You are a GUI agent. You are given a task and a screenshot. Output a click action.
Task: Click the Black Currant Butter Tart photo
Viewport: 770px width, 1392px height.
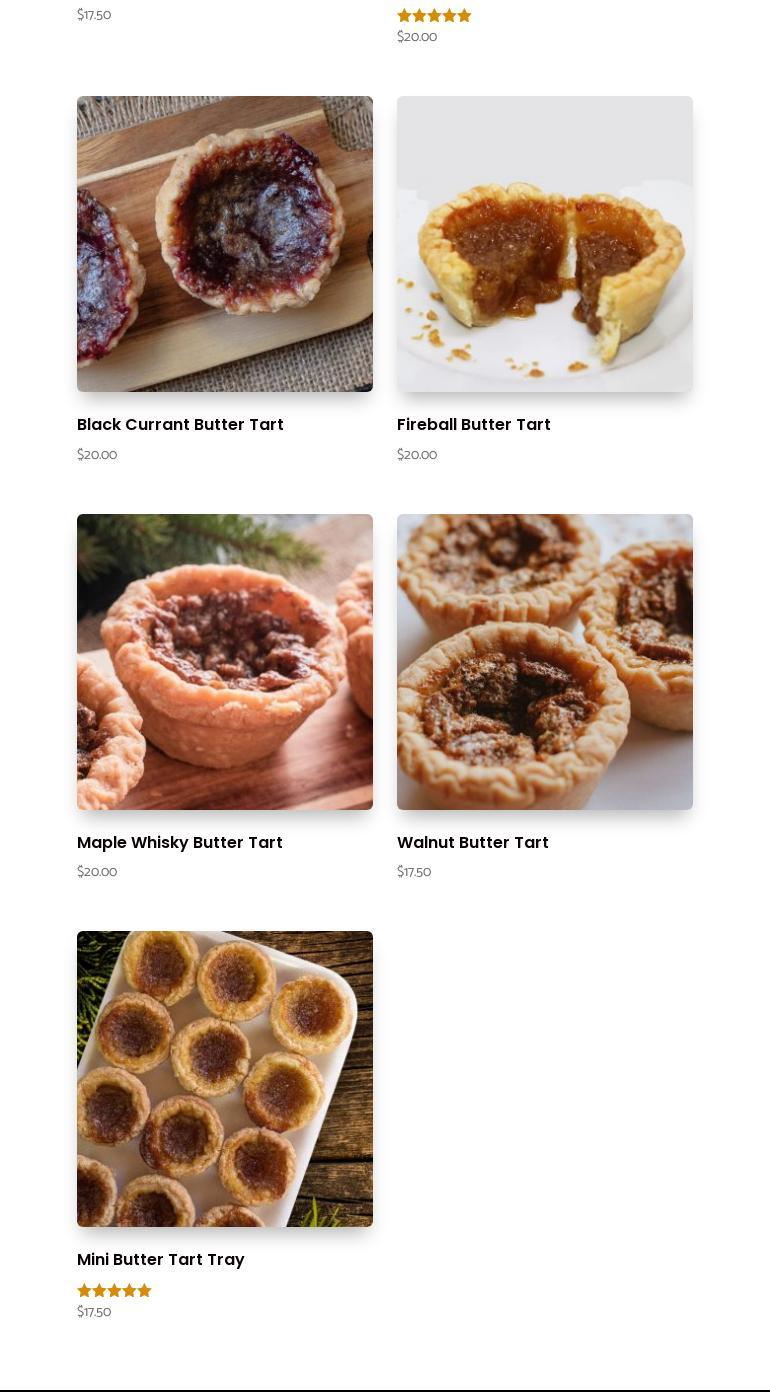[x=225, y=243]
